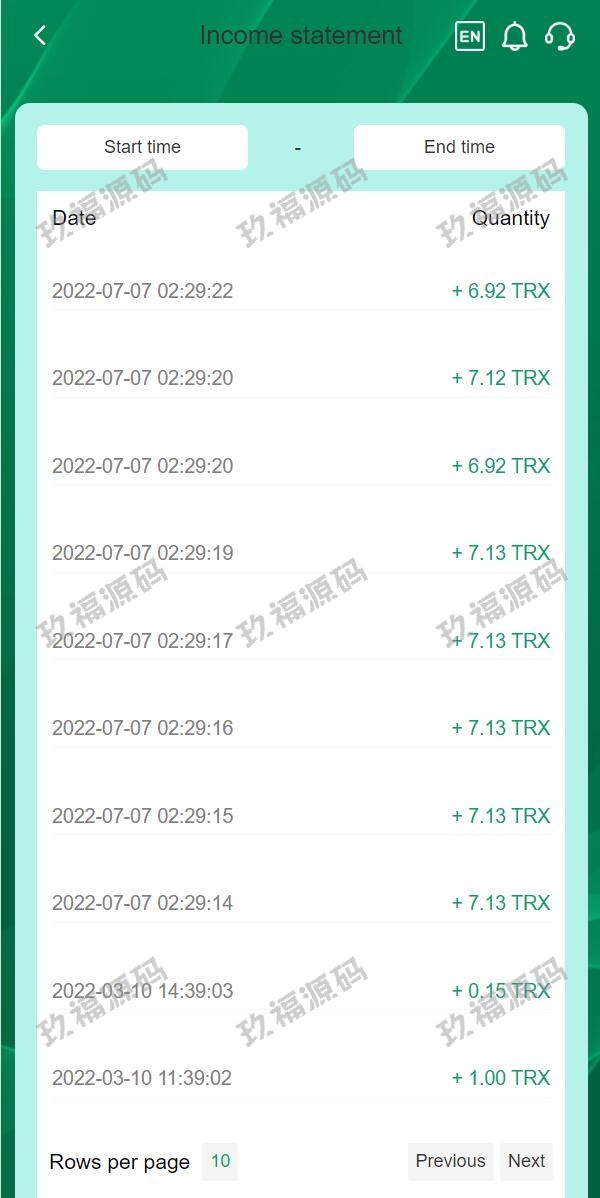Load the Next page of records
This screenshot has height=1198, width=600.
pos(526,1161)
